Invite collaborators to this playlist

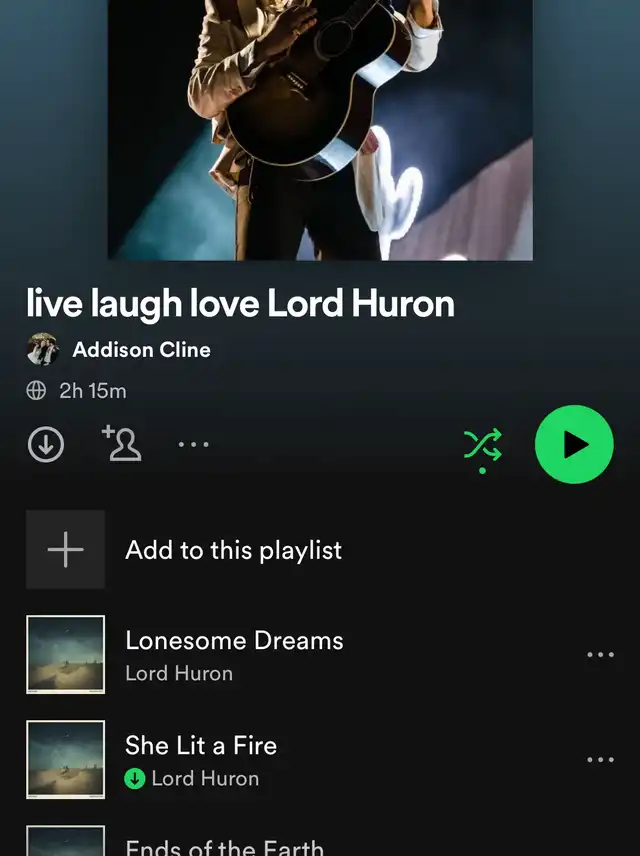coord(122,443)
